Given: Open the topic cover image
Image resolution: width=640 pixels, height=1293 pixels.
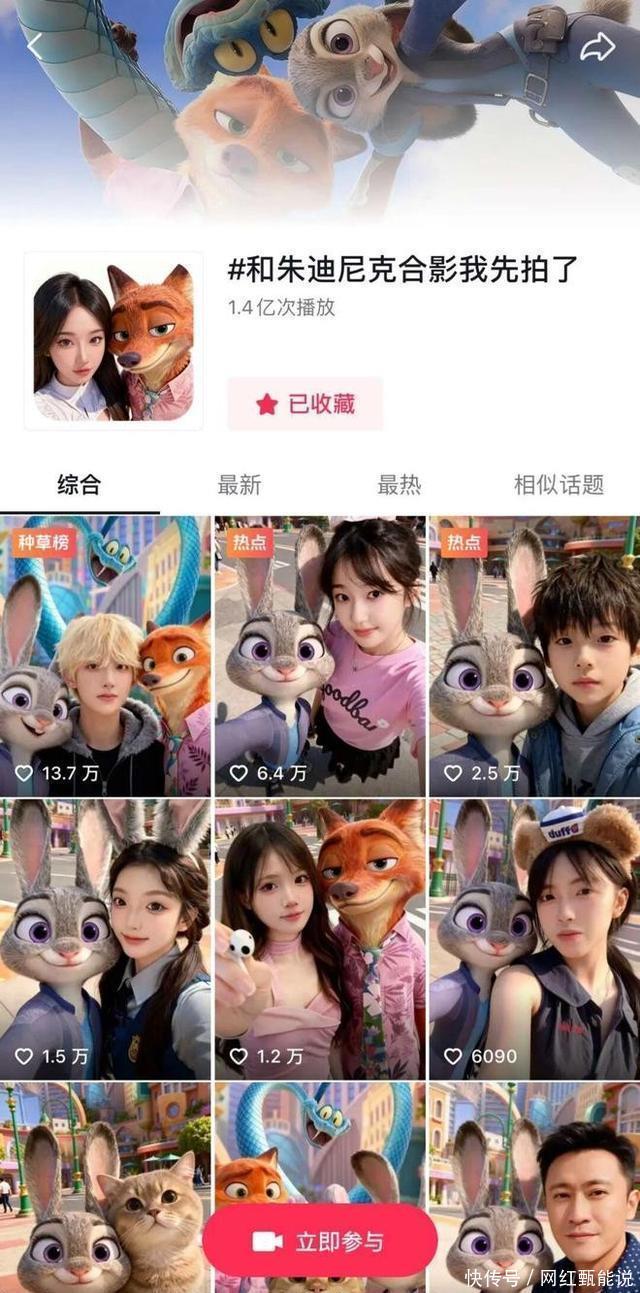Looking at the screenshot, I should coord(113,341).
